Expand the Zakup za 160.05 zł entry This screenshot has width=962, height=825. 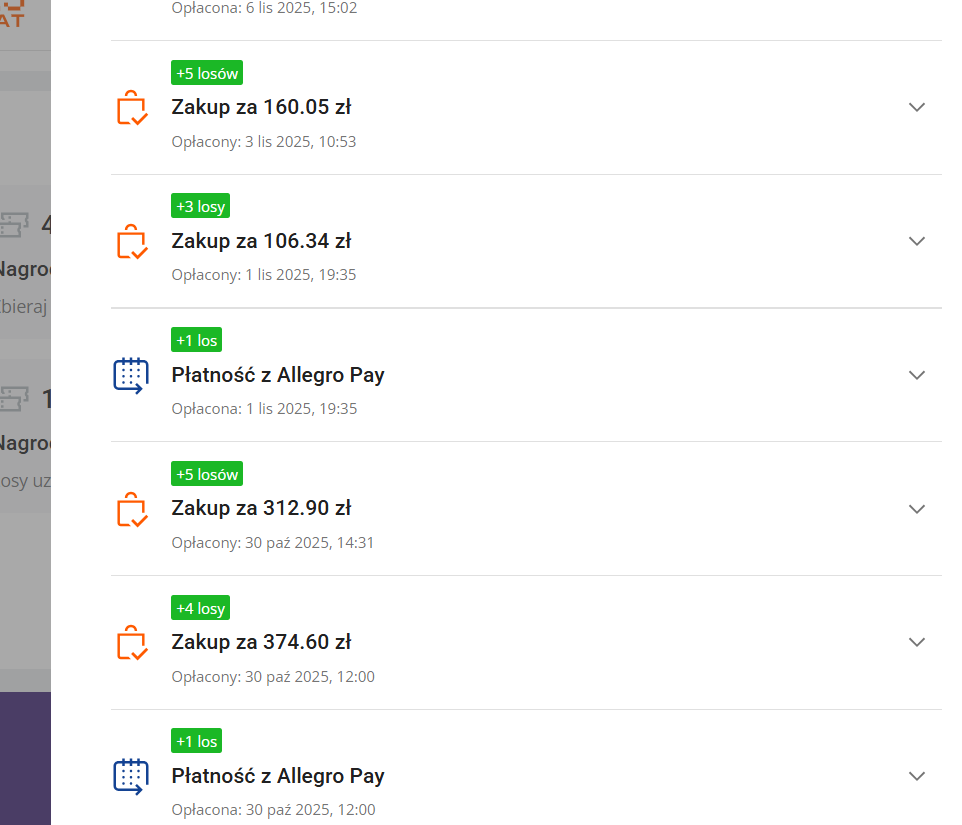coord(917,107)
